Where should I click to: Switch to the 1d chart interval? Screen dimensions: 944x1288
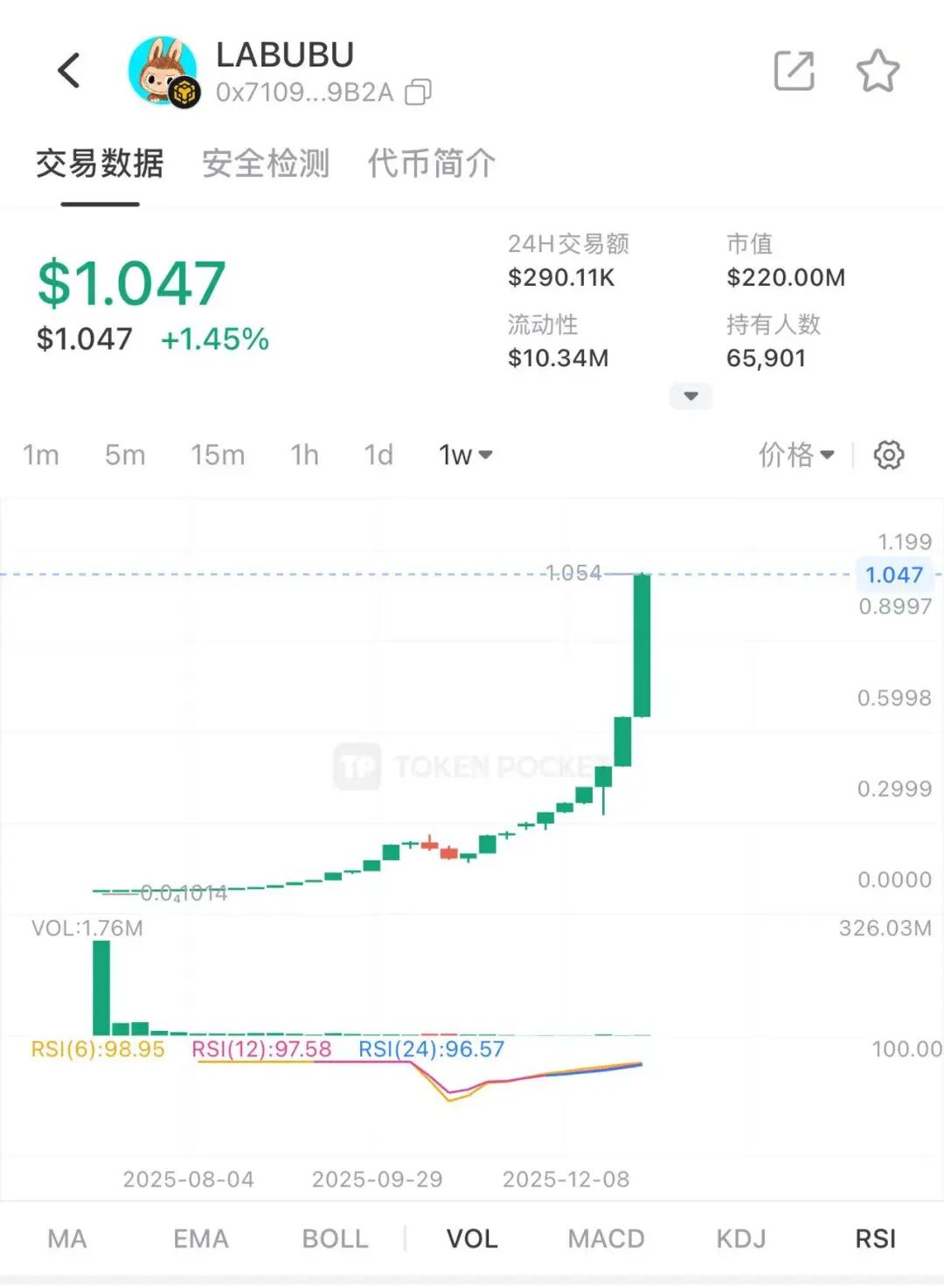pos(378,455)
